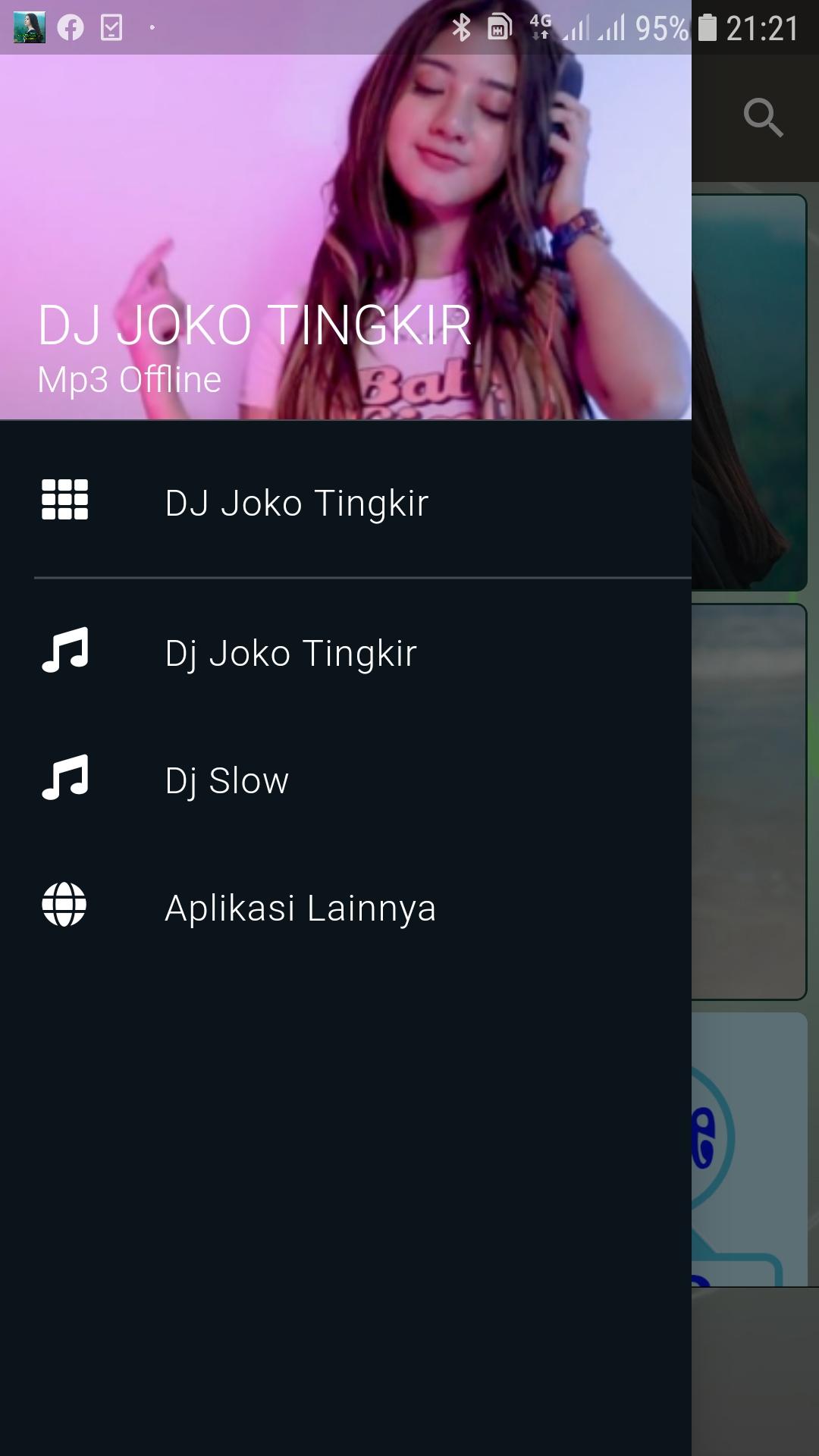Click the Mp3 Offline subtitle text
Viewport: 819px width, 1456px height.
(x=127, y=378)
